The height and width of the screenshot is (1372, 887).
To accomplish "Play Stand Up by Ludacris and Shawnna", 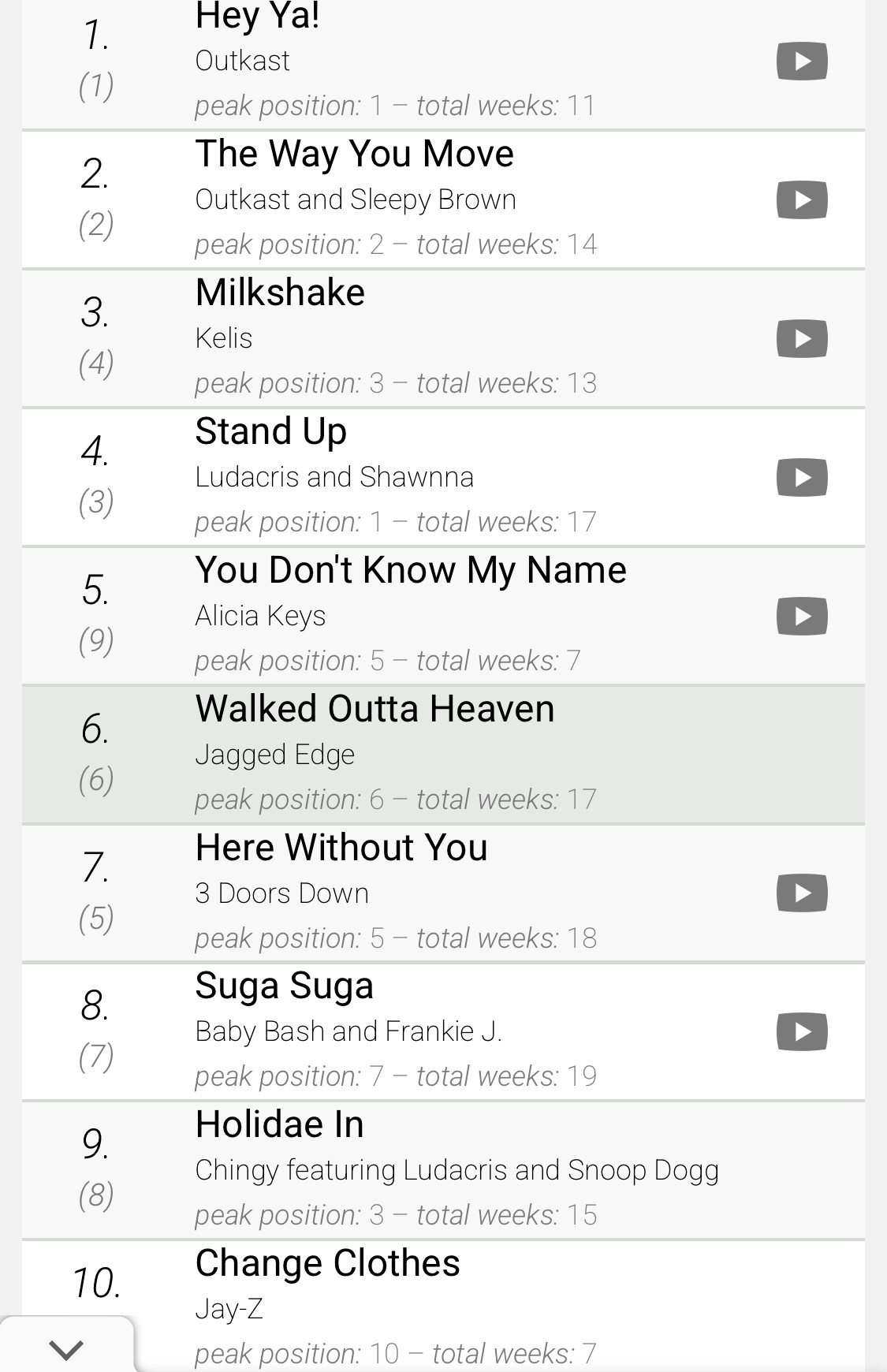I will (x=801, y=476).
